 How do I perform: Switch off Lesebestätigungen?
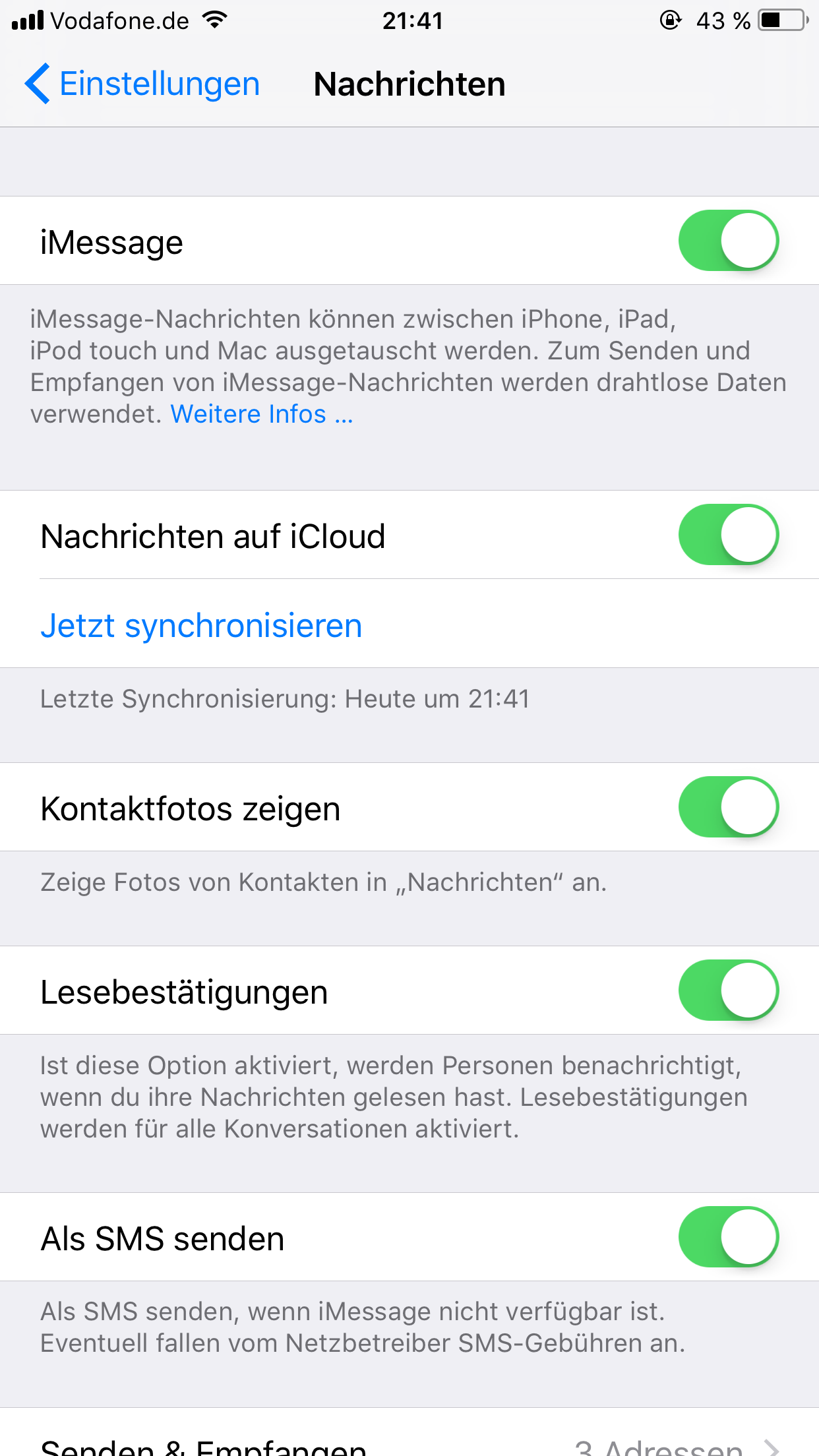tap(729, 990)
